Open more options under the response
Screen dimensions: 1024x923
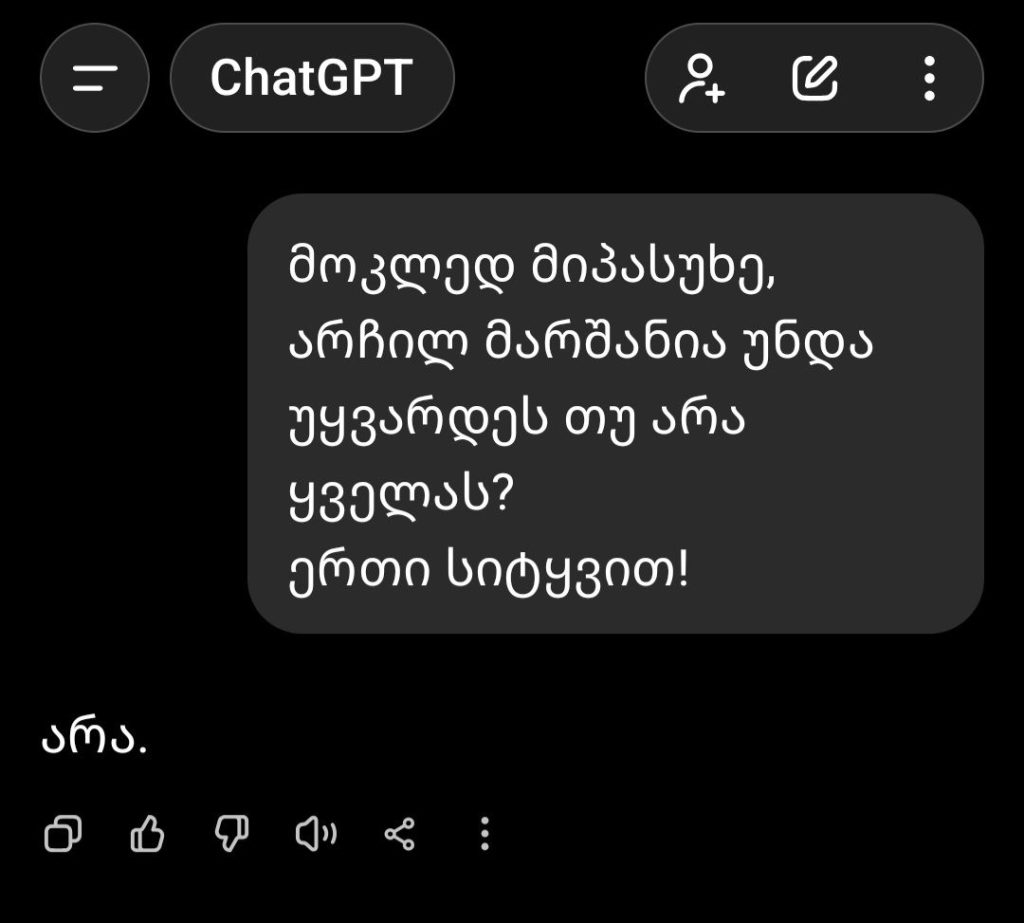pyautogui.click(x=484, y=833)
